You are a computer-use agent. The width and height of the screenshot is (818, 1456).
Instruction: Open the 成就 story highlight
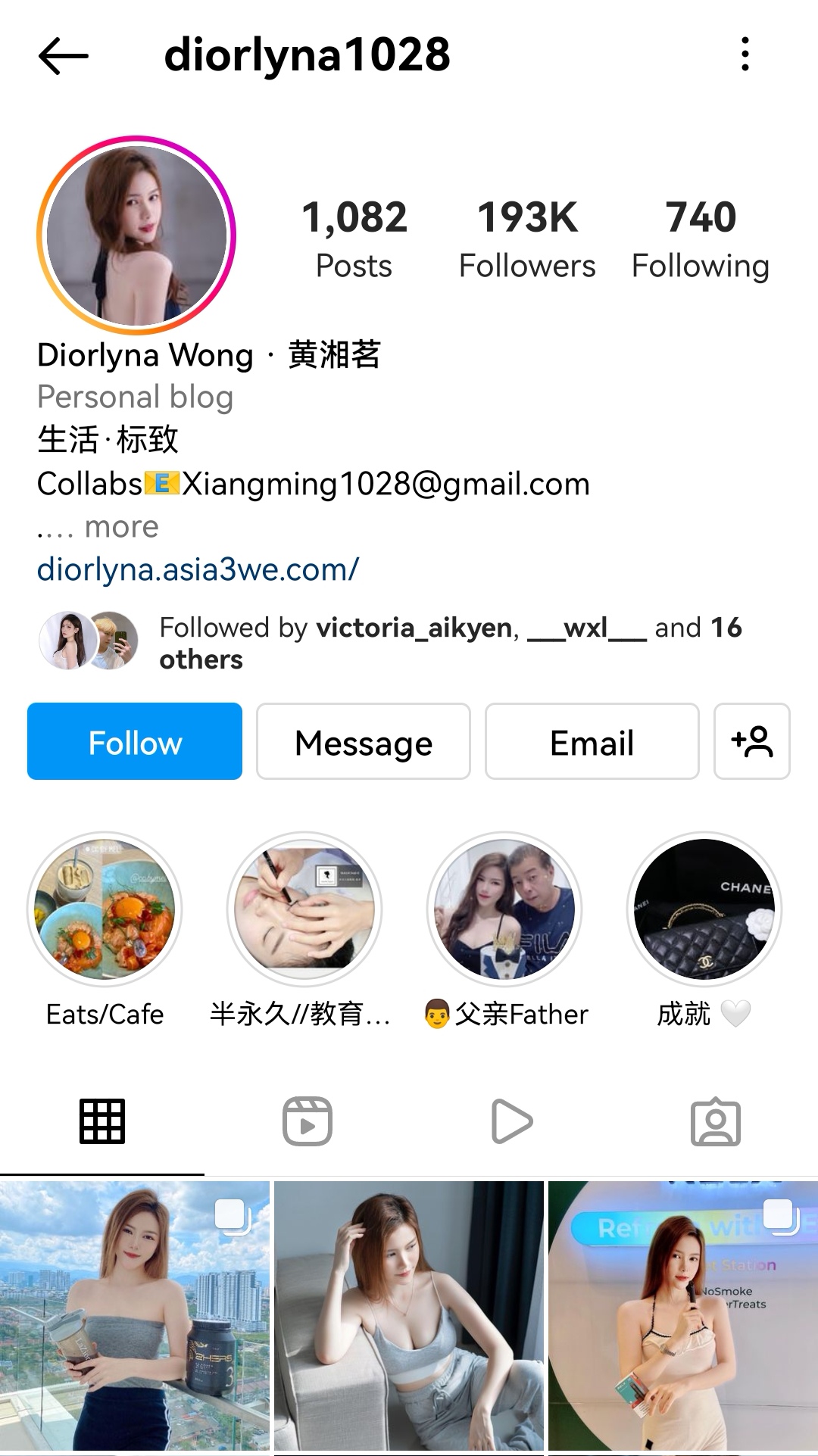coord(704,909)
